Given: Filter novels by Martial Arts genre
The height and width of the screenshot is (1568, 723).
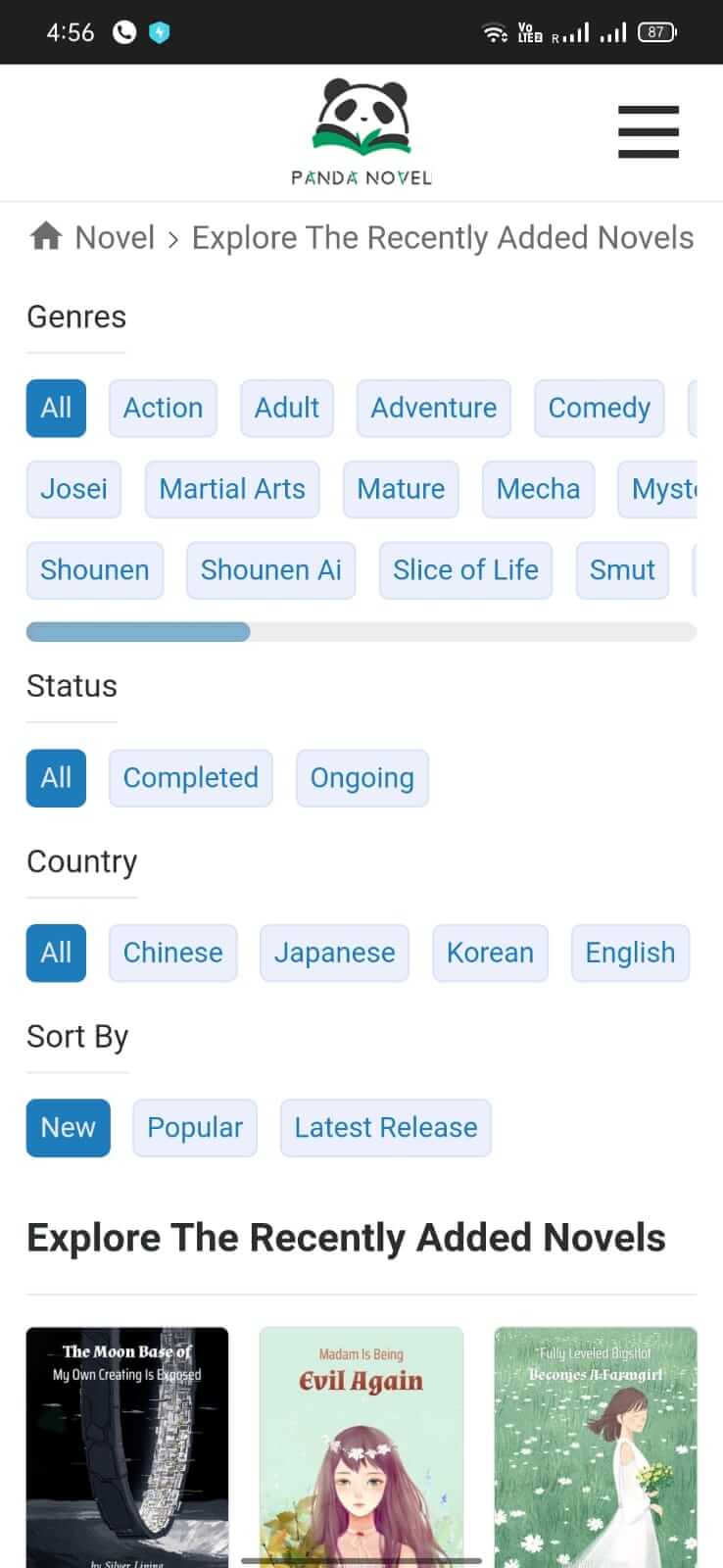Looking at the screenshot, I should (x=231, y=489).
